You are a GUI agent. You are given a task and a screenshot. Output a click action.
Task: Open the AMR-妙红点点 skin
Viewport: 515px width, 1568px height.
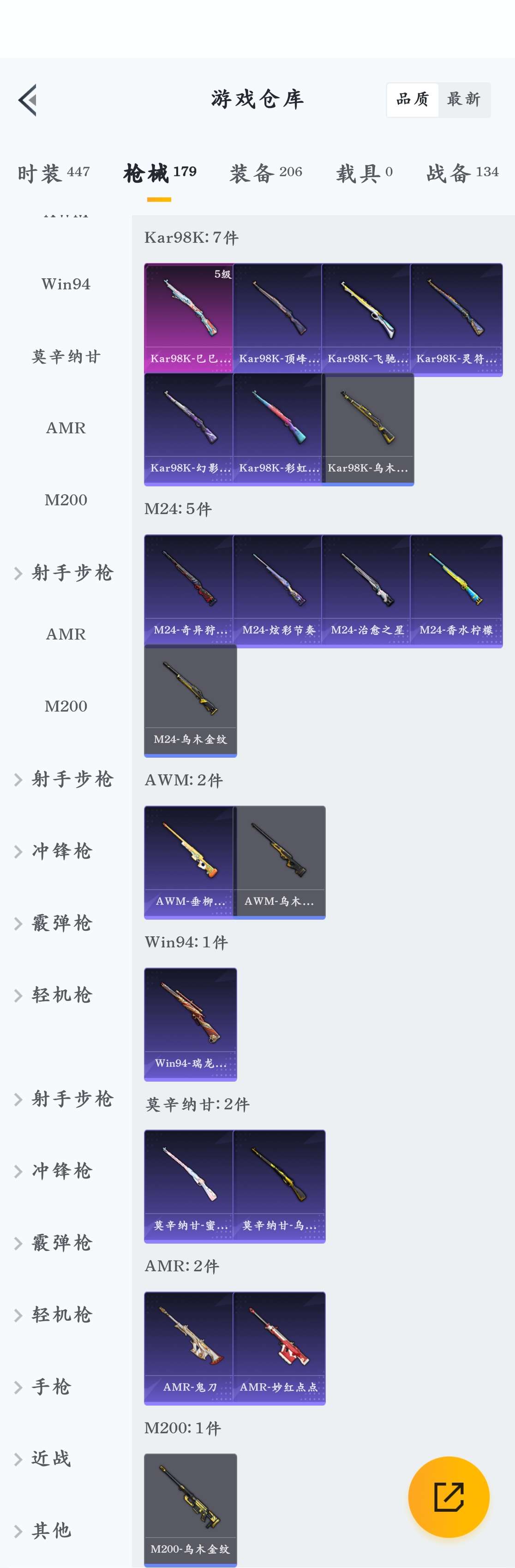tap(279, 1347)
